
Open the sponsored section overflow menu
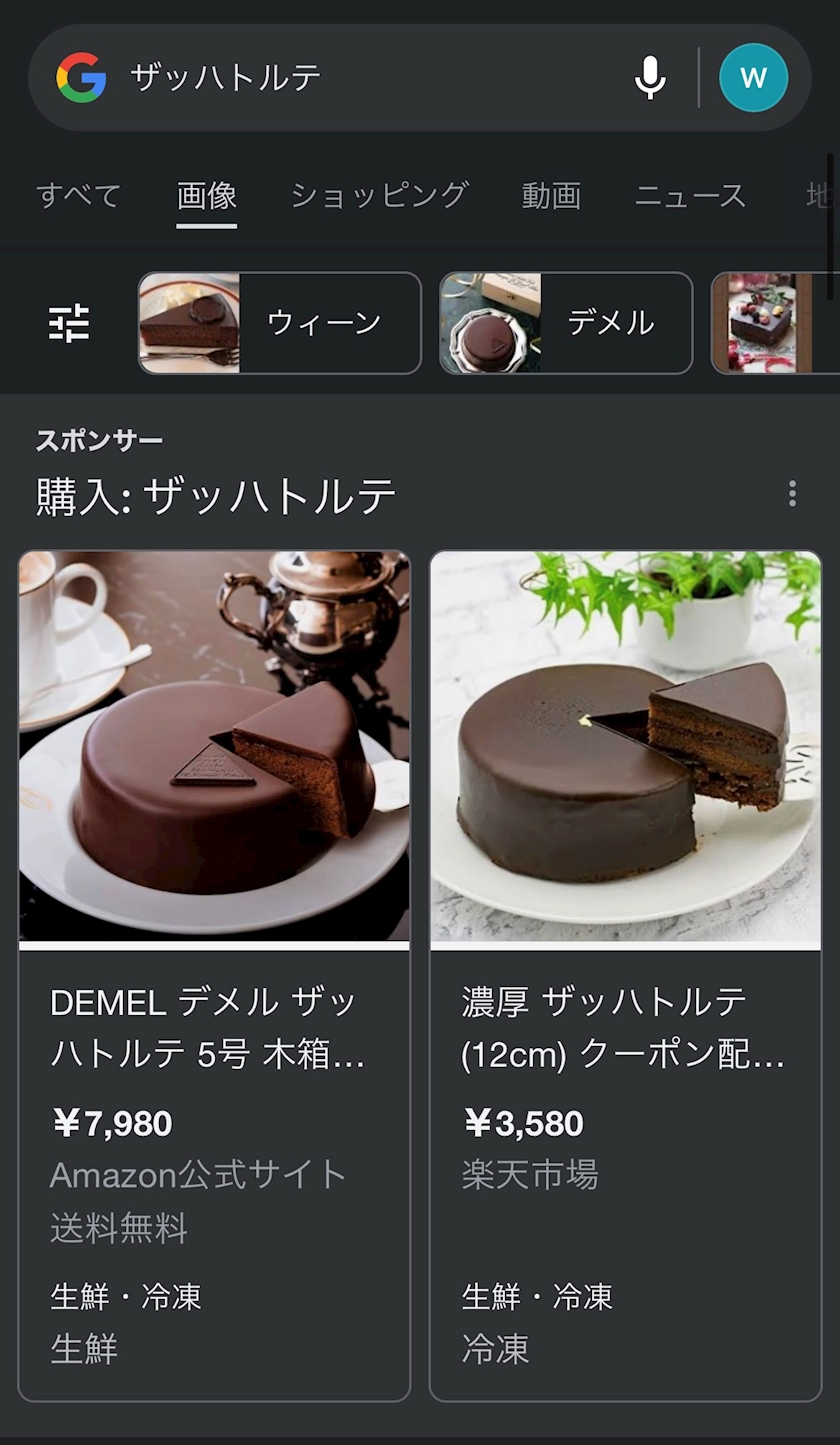click(792, 493)
